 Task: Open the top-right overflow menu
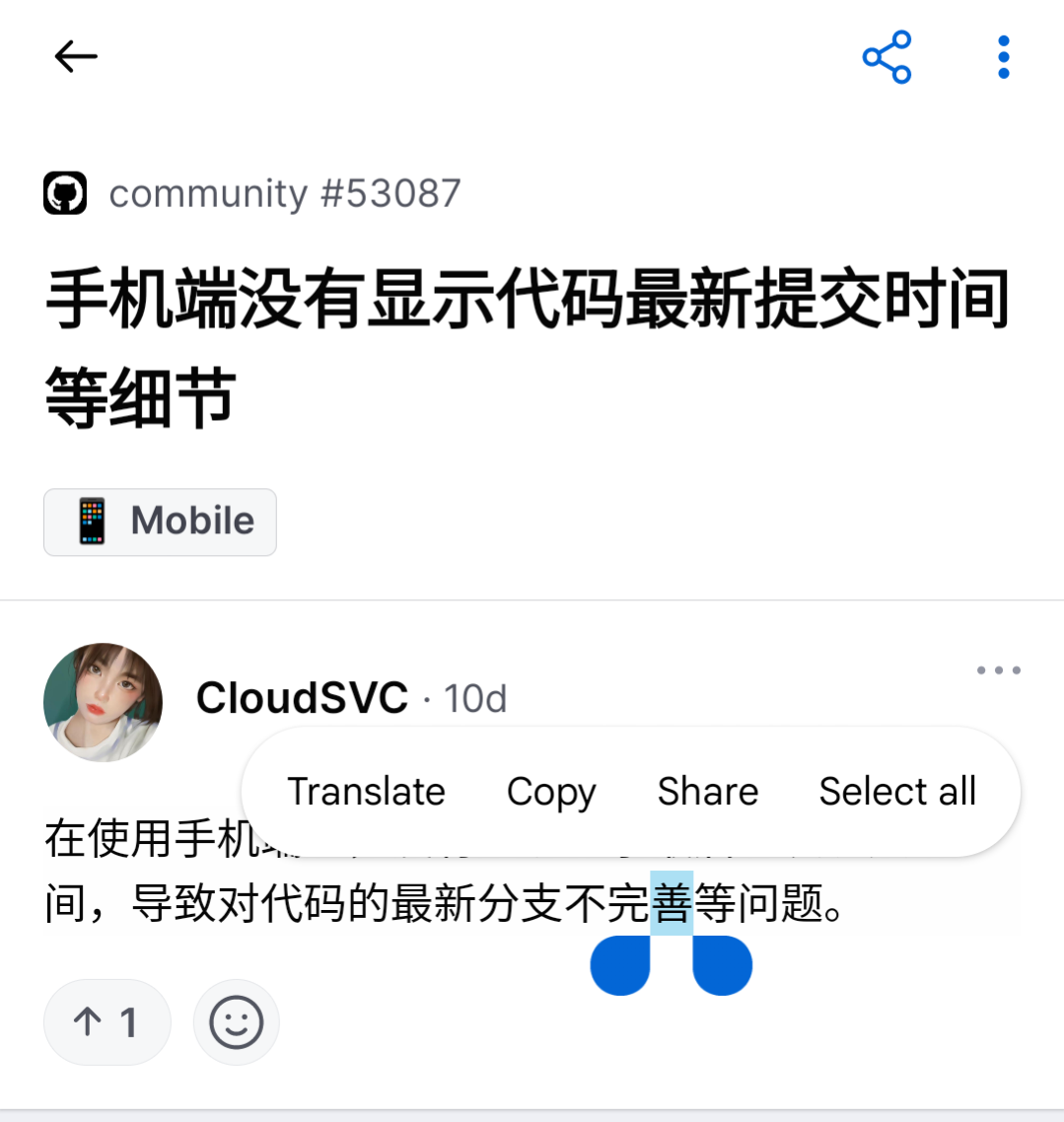[x=1003, y=57]
